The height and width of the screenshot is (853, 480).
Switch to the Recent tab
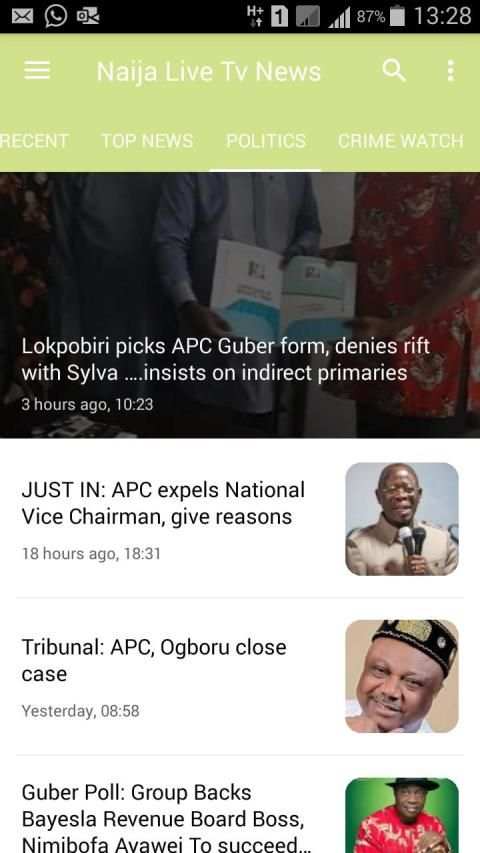pos(34,141)
